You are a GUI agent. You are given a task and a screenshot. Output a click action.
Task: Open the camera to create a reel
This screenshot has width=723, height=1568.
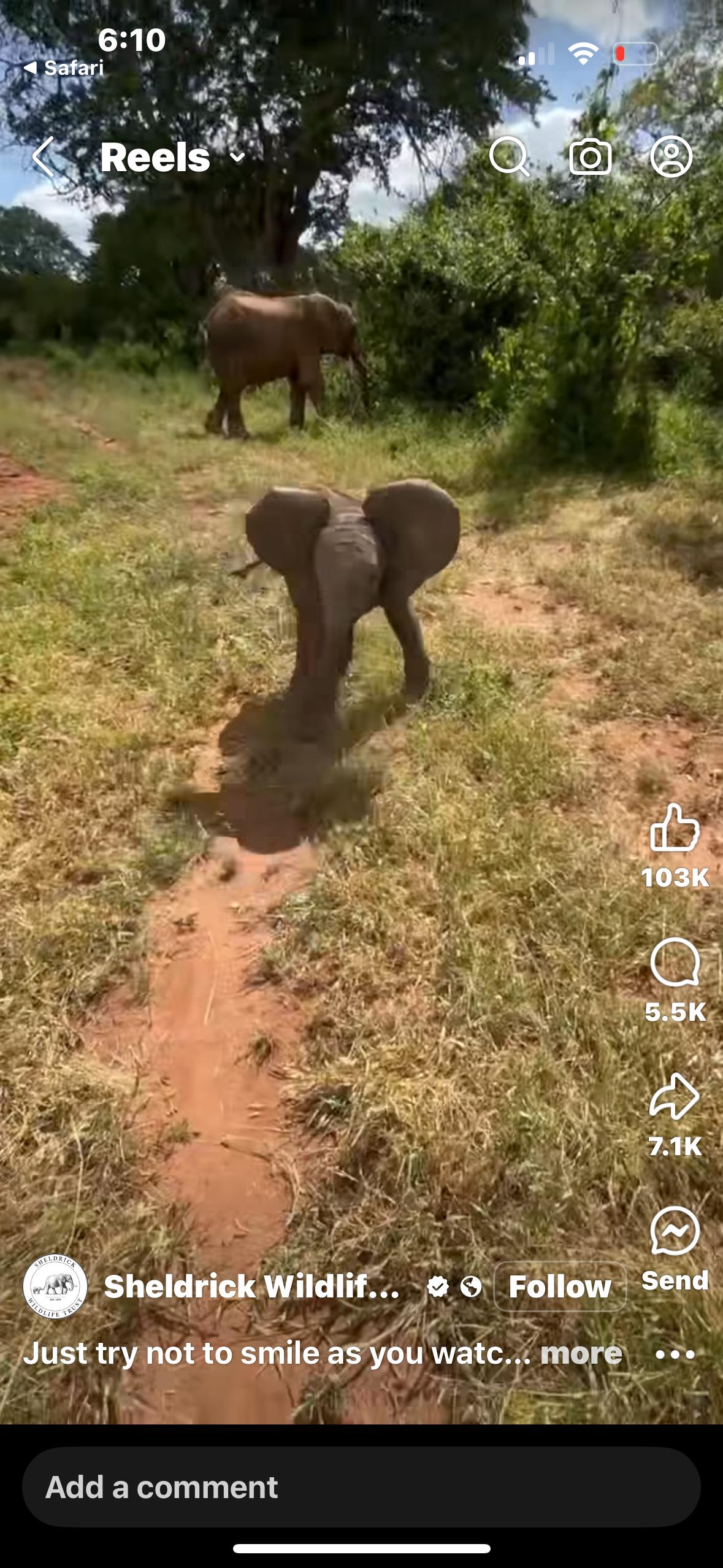[590, 157]
